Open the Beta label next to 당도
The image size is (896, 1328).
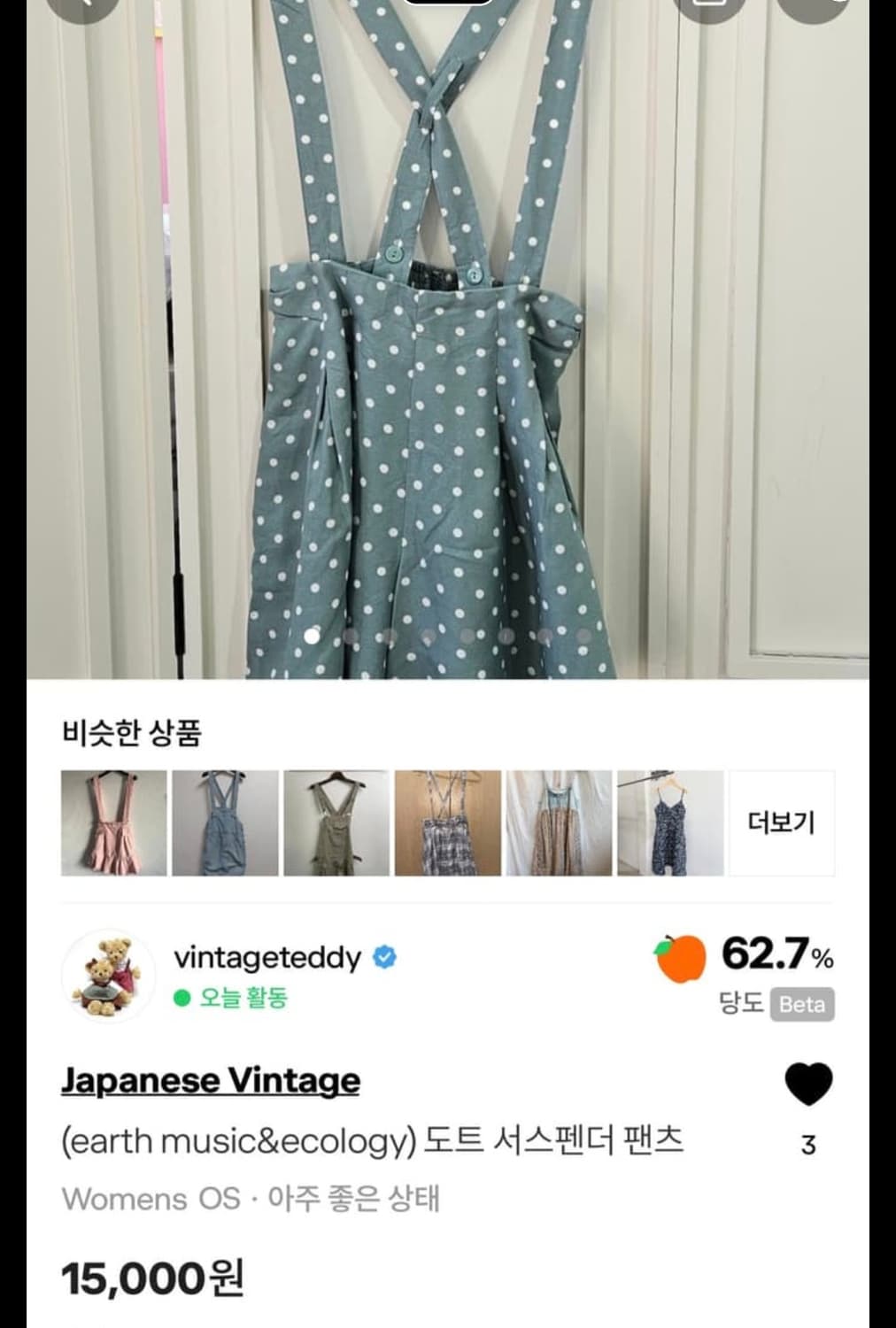click(x=800, y=1004)
